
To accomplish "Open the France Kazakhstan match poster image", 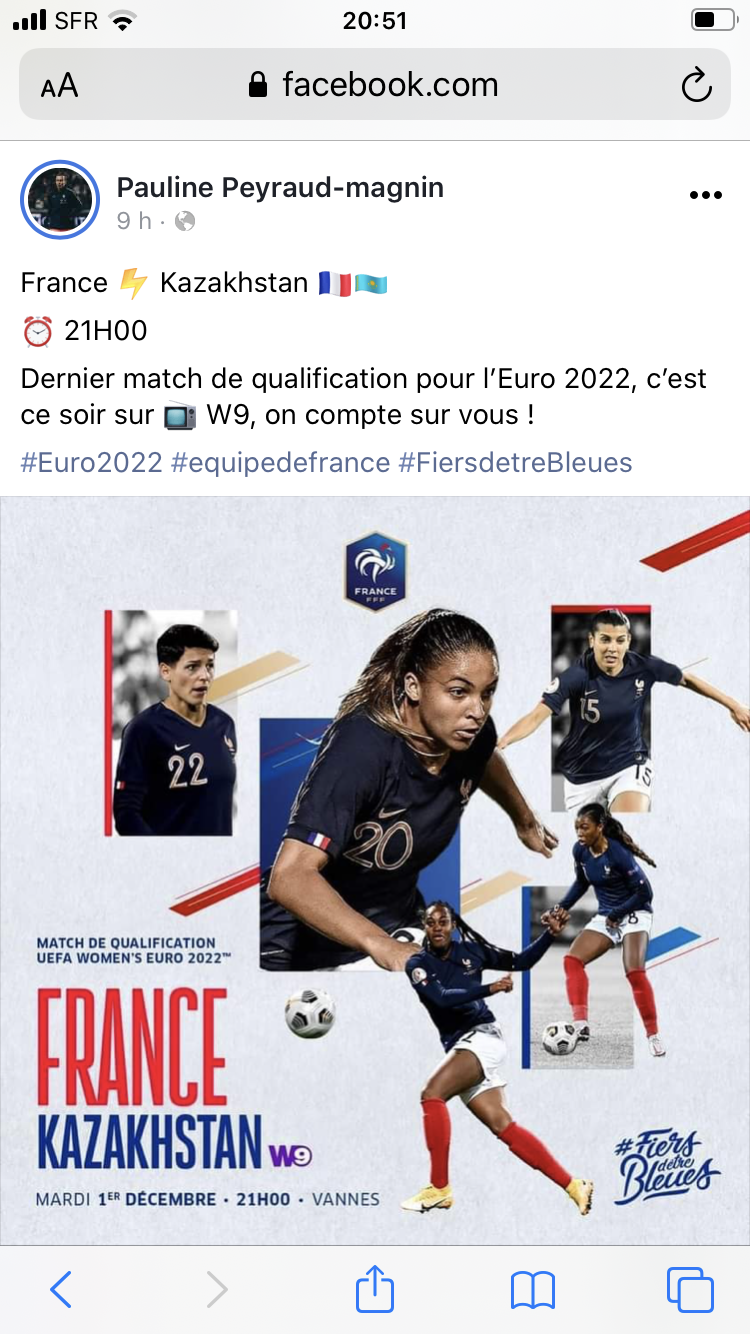I will 375,870.
